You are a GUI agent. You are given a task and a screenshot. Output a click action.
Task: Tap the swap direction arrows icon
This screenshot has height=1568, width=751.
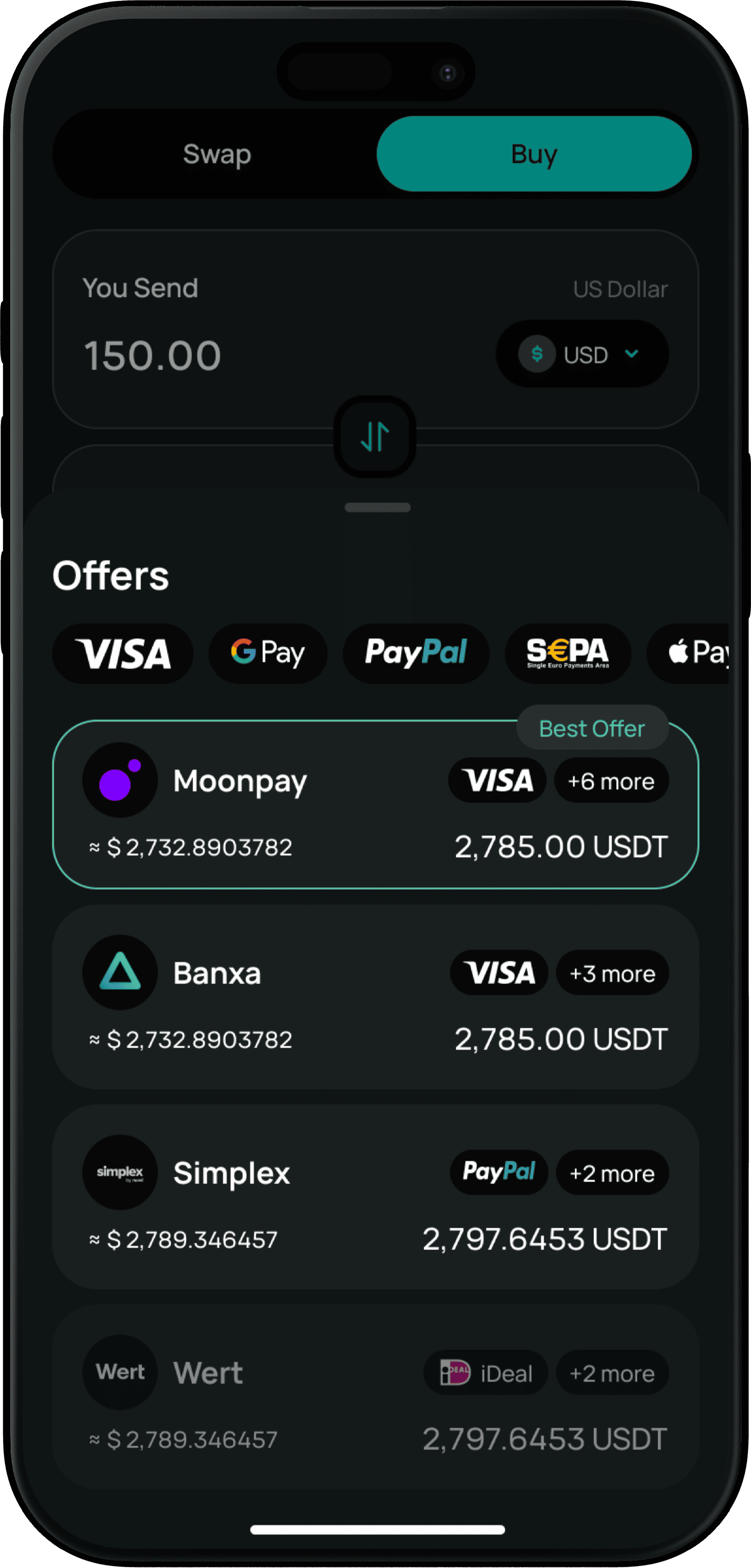(x=375, y=437)
